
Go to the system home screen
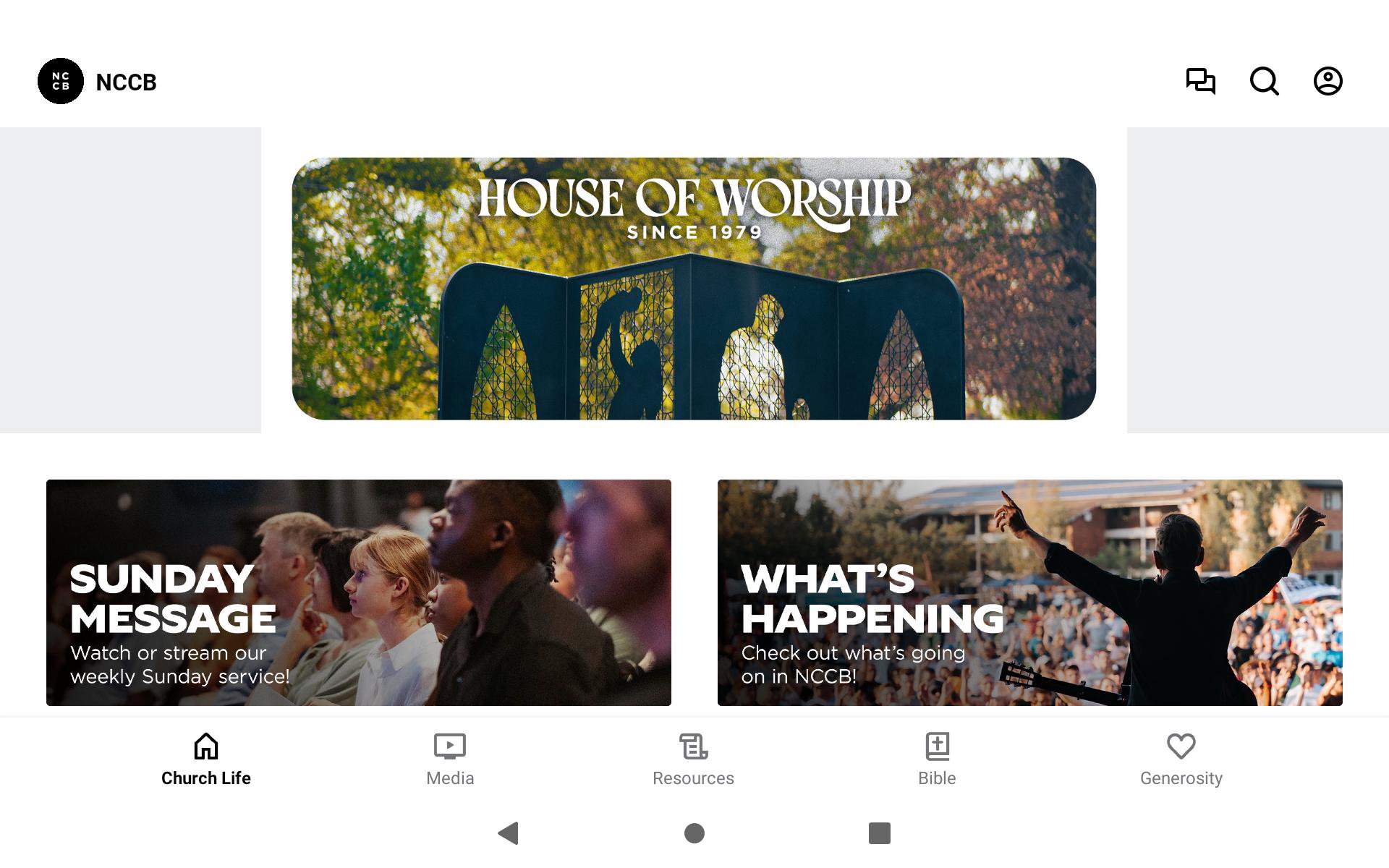pyautogui.click(x=694, y=833)
